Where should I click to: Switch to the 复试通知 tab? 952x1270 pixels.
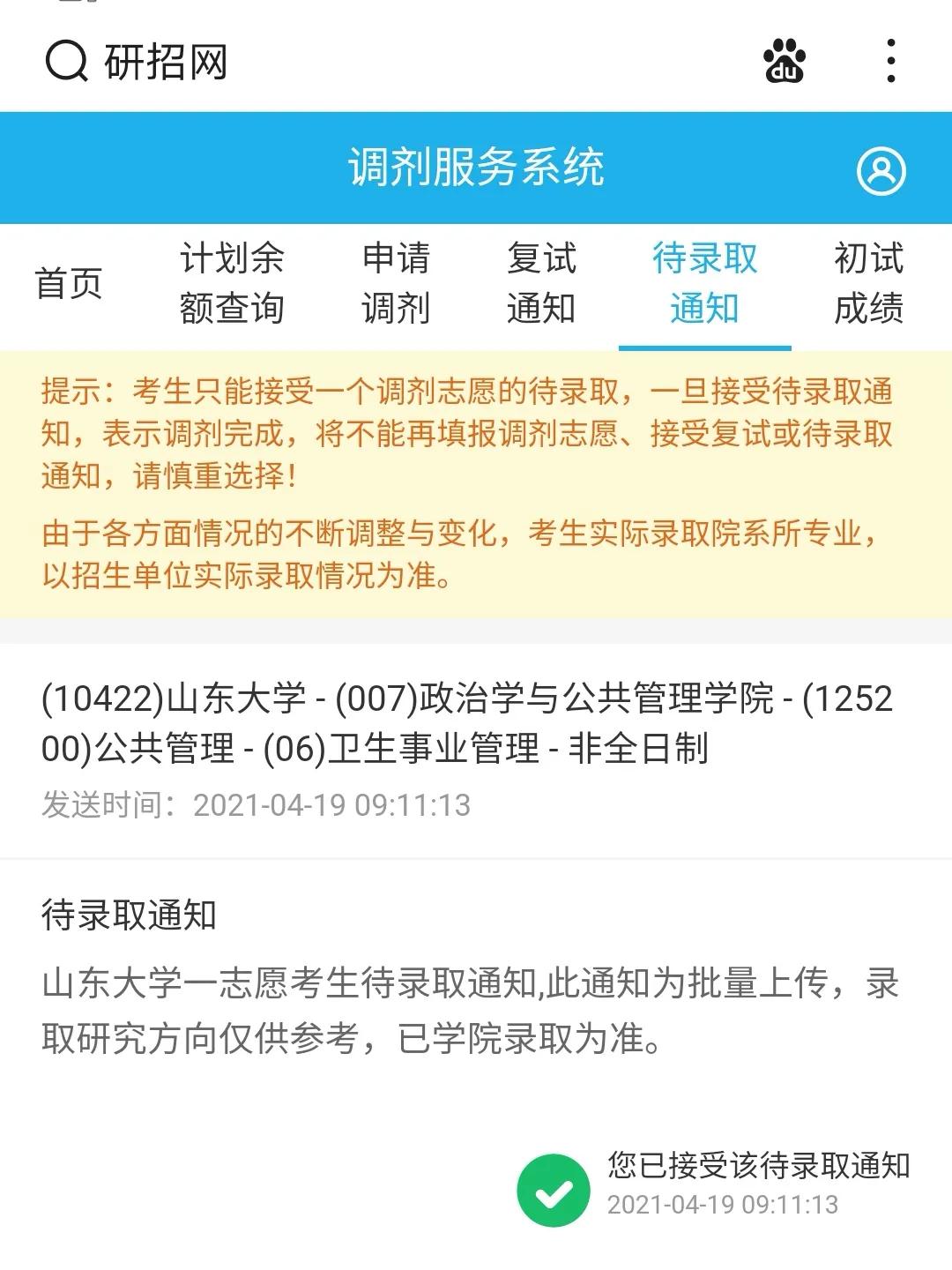[x=544, y=285]
